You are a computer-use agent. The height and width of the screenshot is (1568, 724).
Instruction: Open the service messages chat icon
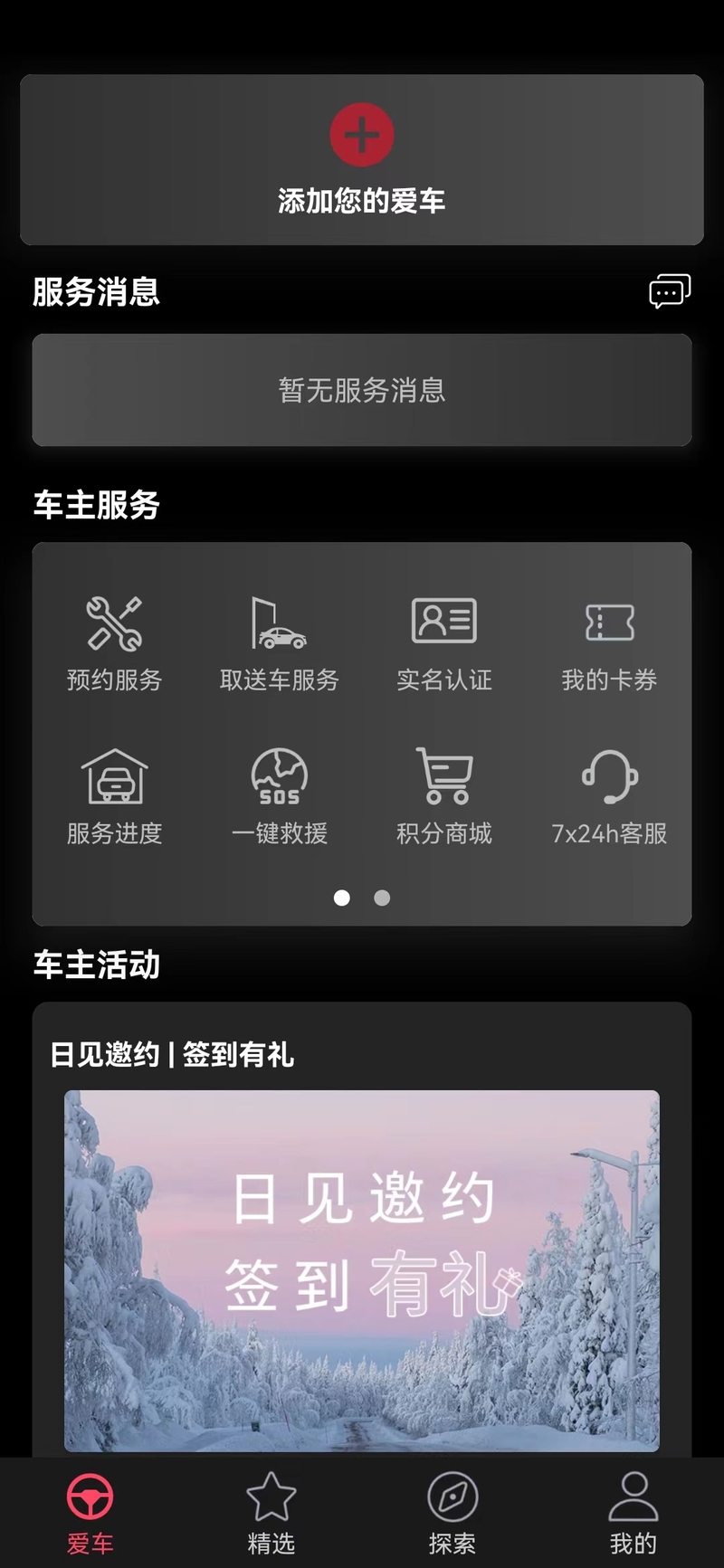[670, 291]
